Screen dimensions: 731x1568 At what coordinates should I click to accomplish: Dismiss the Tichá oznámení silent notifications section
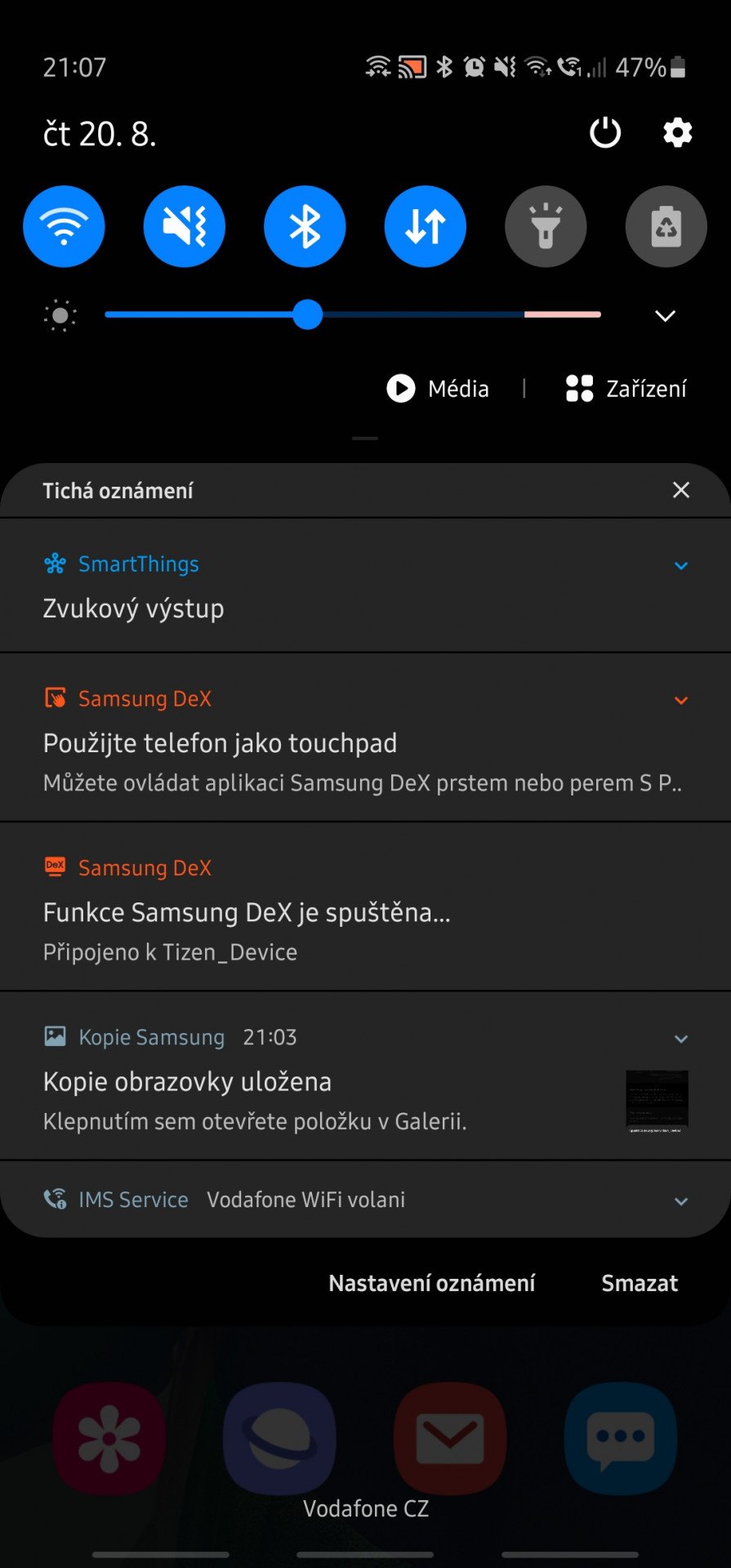[681, 490]
